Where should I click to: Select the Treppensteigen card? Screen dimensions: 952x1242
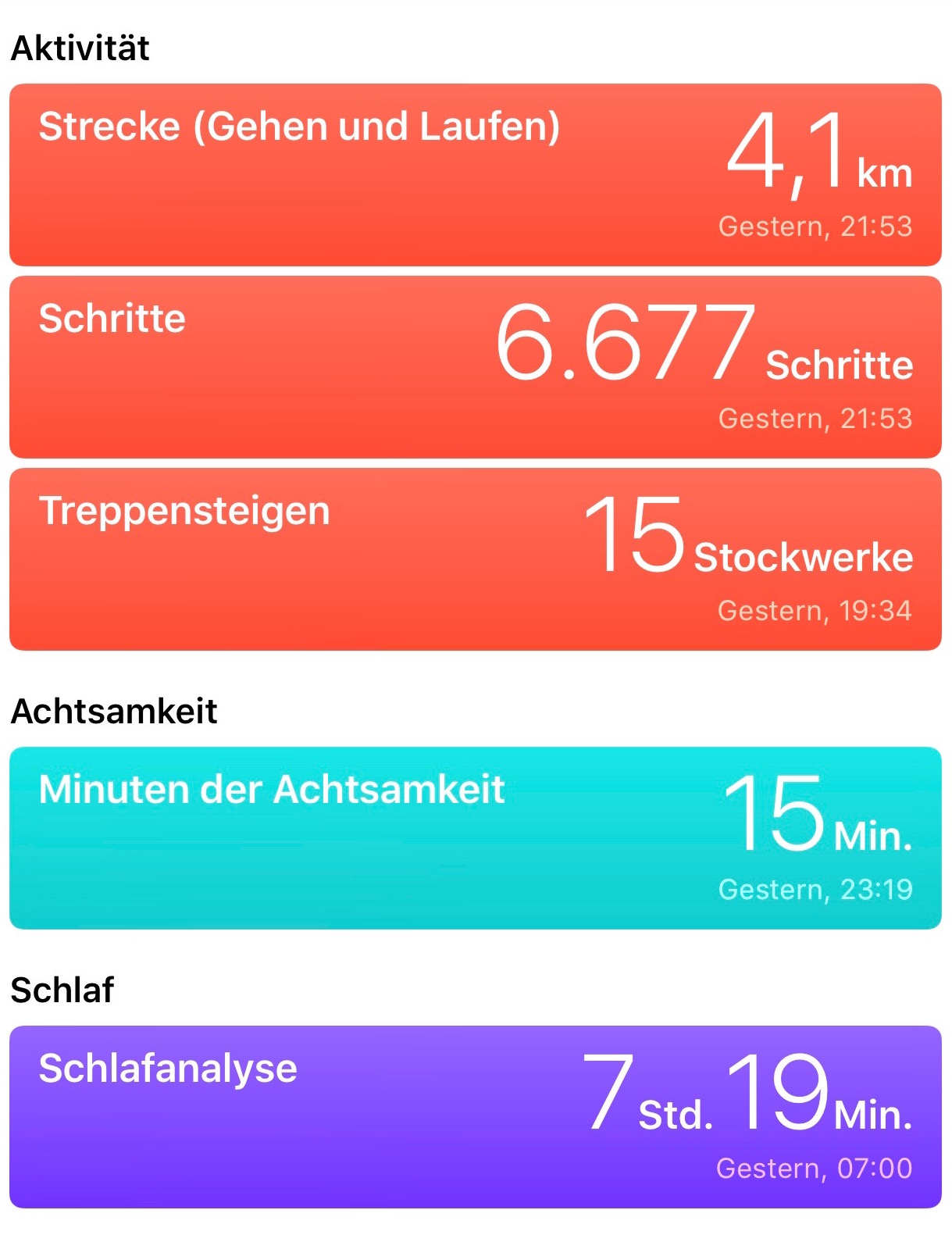click(475, 559)
